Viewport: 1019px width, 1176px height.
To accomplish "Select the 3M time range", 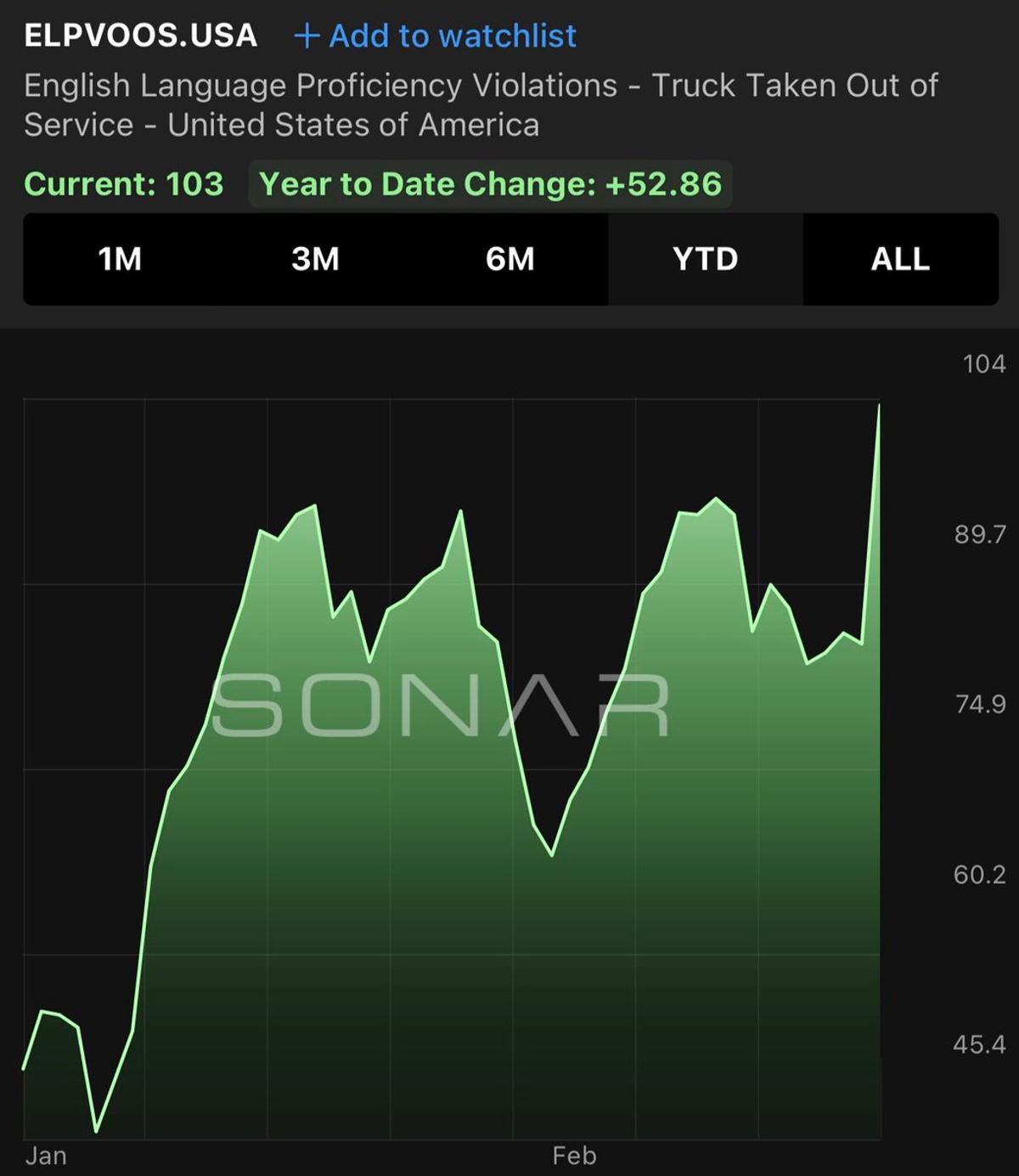I will pyautogui.click(x=315, y=259).
